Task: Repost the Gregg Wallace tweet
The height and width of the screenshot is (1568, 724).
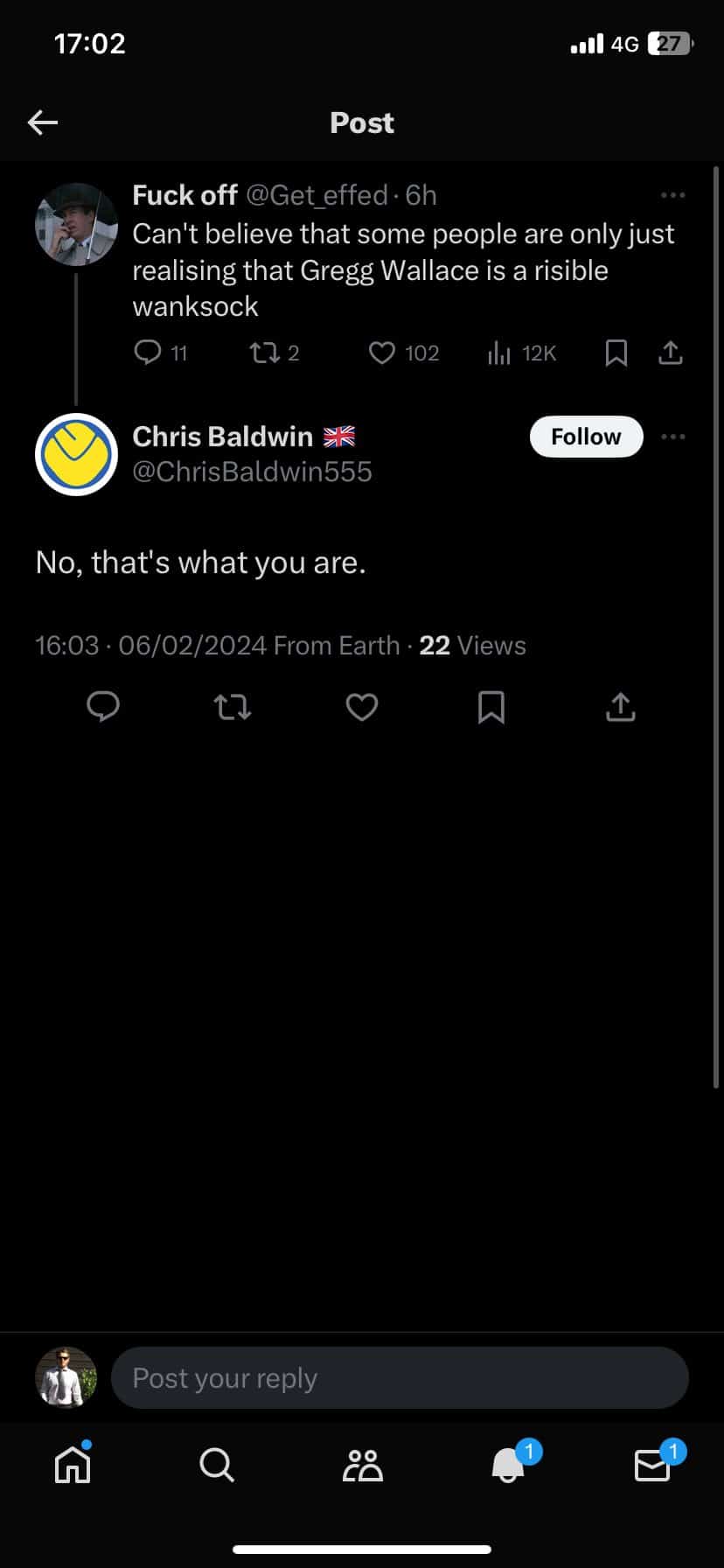Action: click(262, 353)
